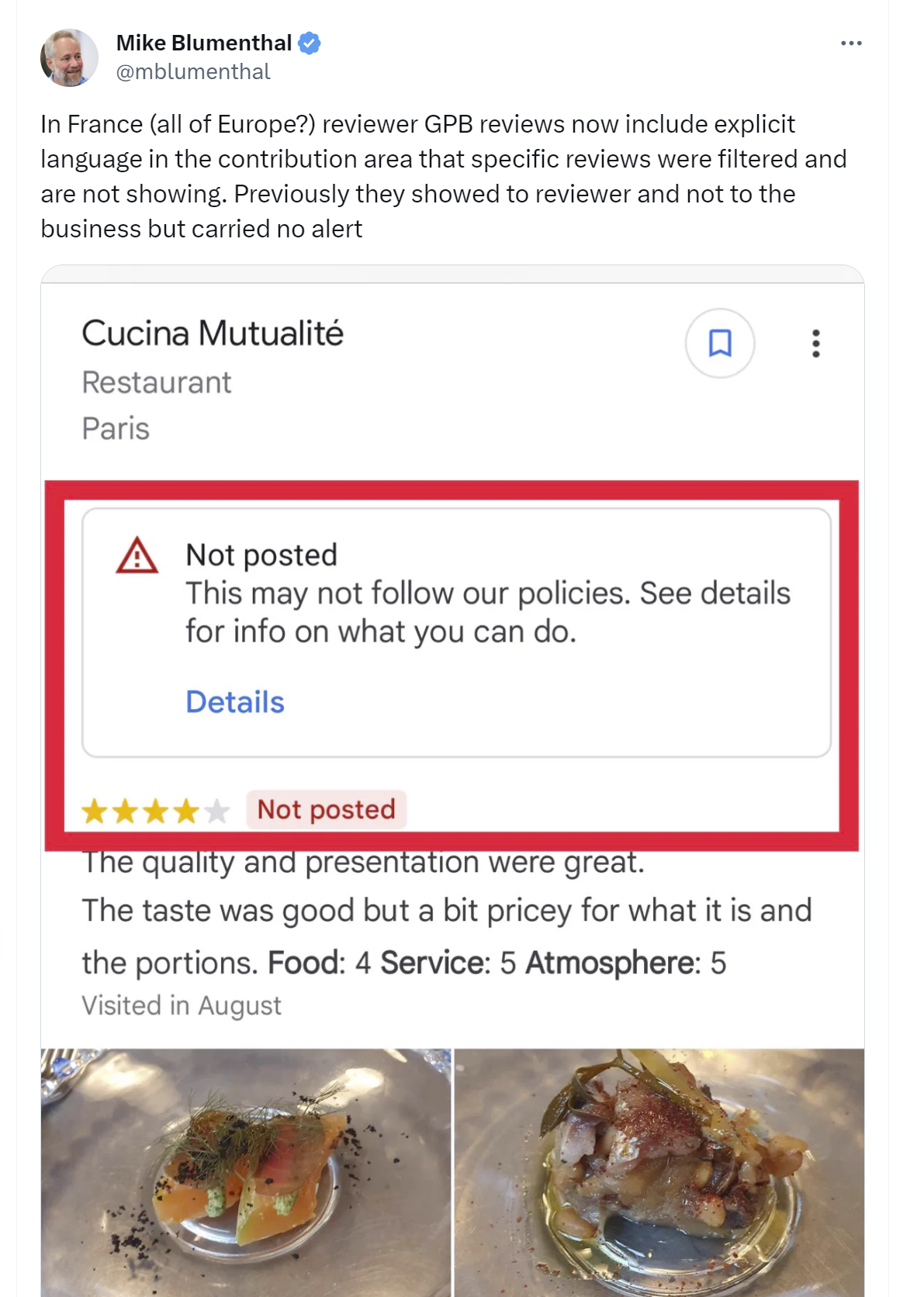The image size is (924, 1297).
Task: Click the second yellow rating star
Action: [x=123, y=809]
